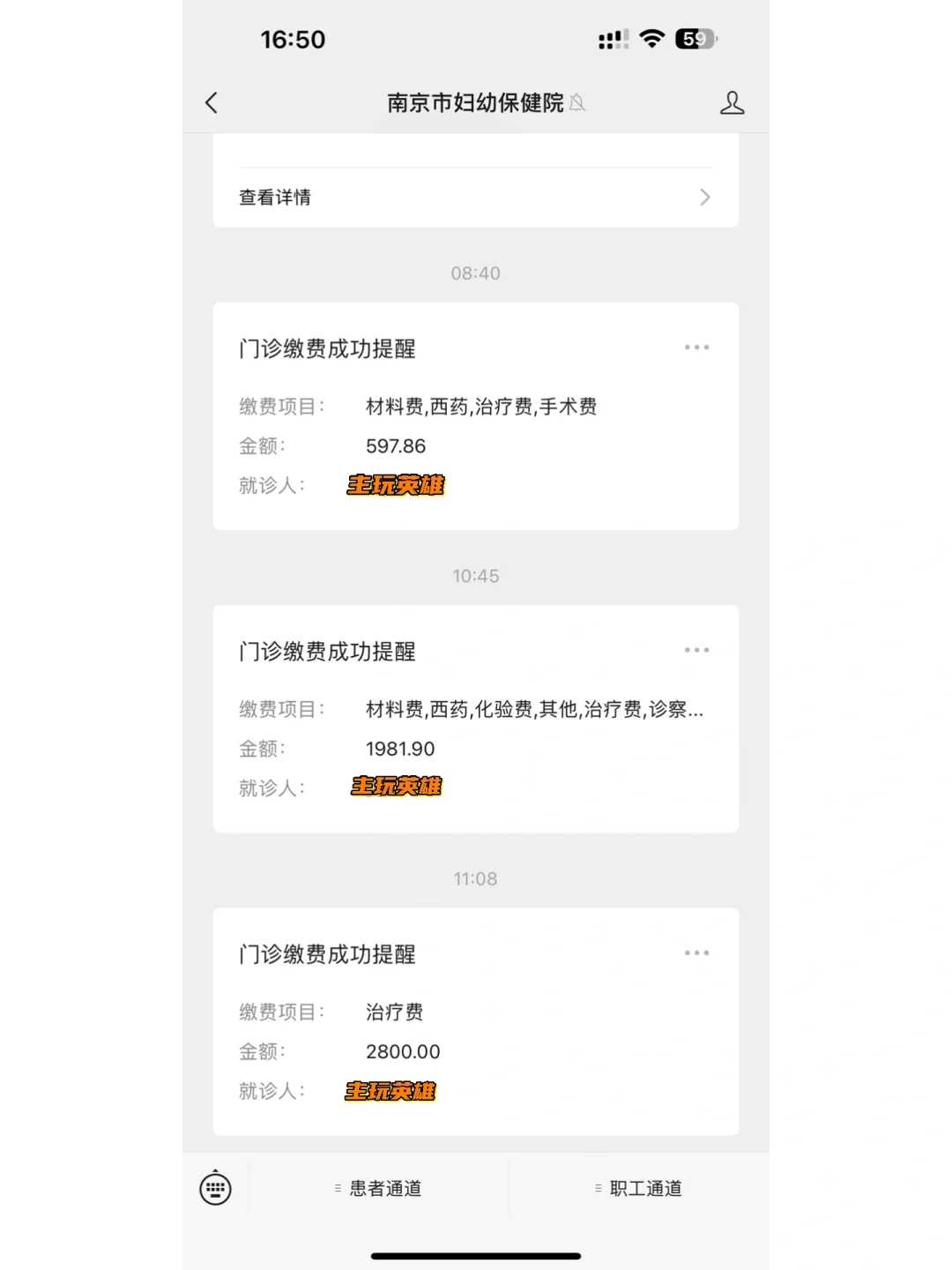Open the 患者通道 menu

[385, 1187]
